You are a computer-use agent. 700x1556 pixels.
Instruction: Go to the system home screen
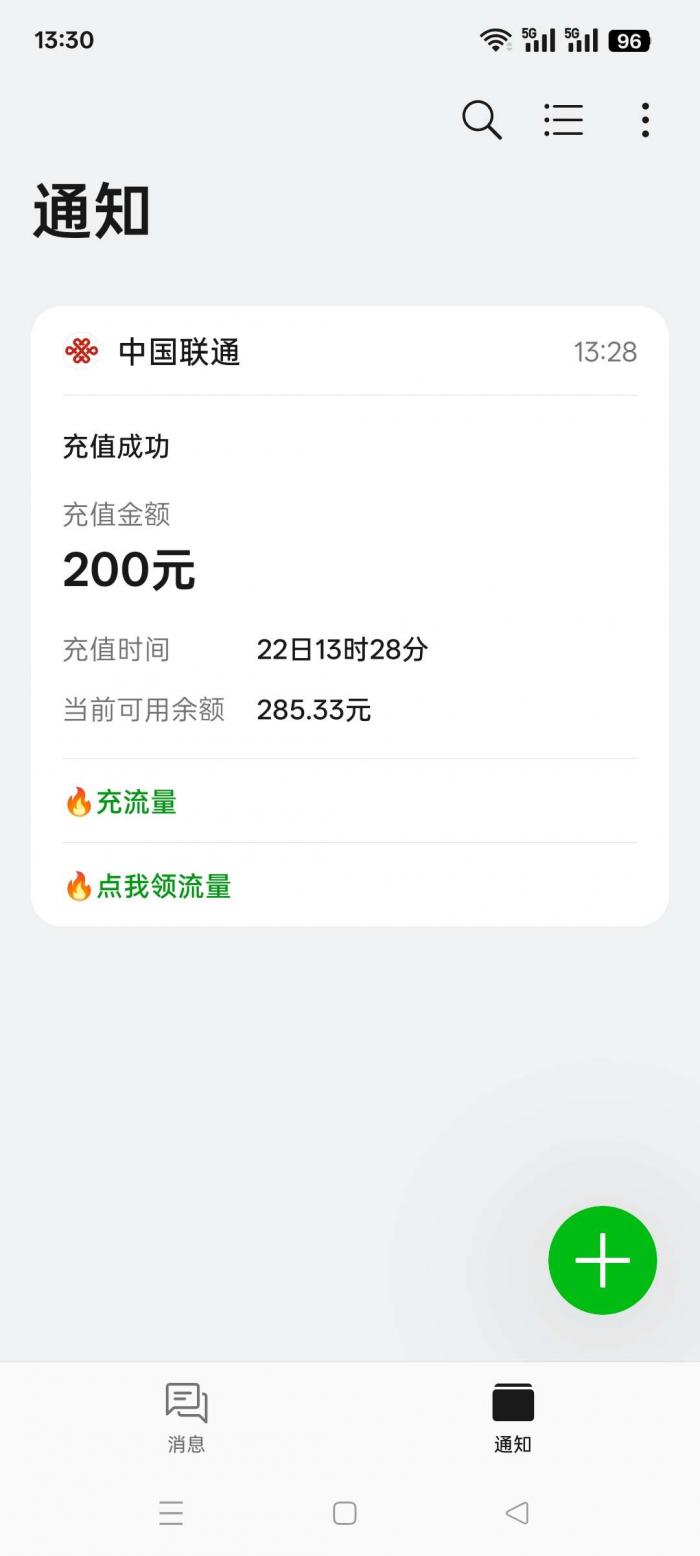coord(344,1513)
